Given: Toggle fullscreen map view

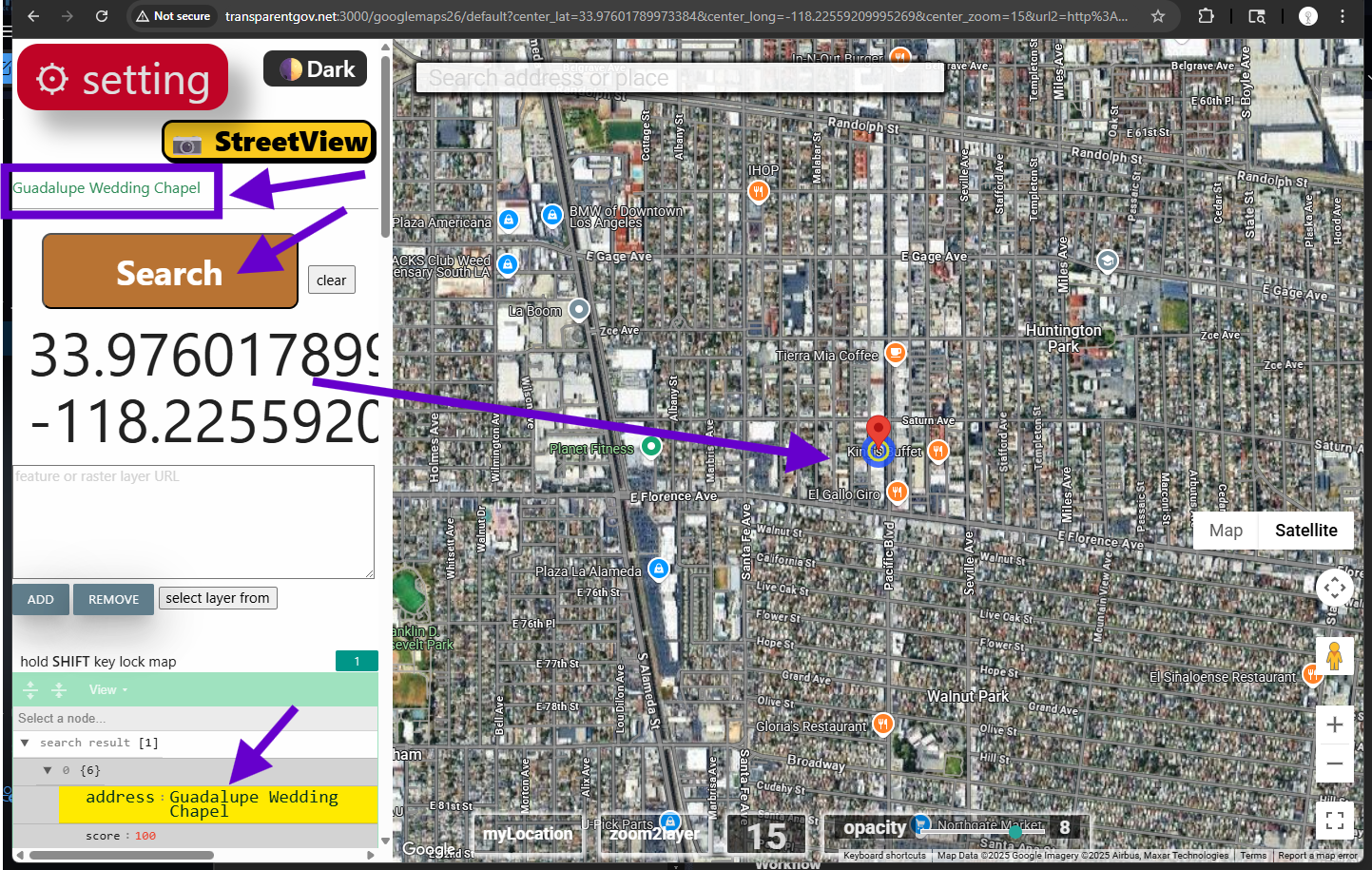Looking at the screenshot, I should (x=1334, y=820).
